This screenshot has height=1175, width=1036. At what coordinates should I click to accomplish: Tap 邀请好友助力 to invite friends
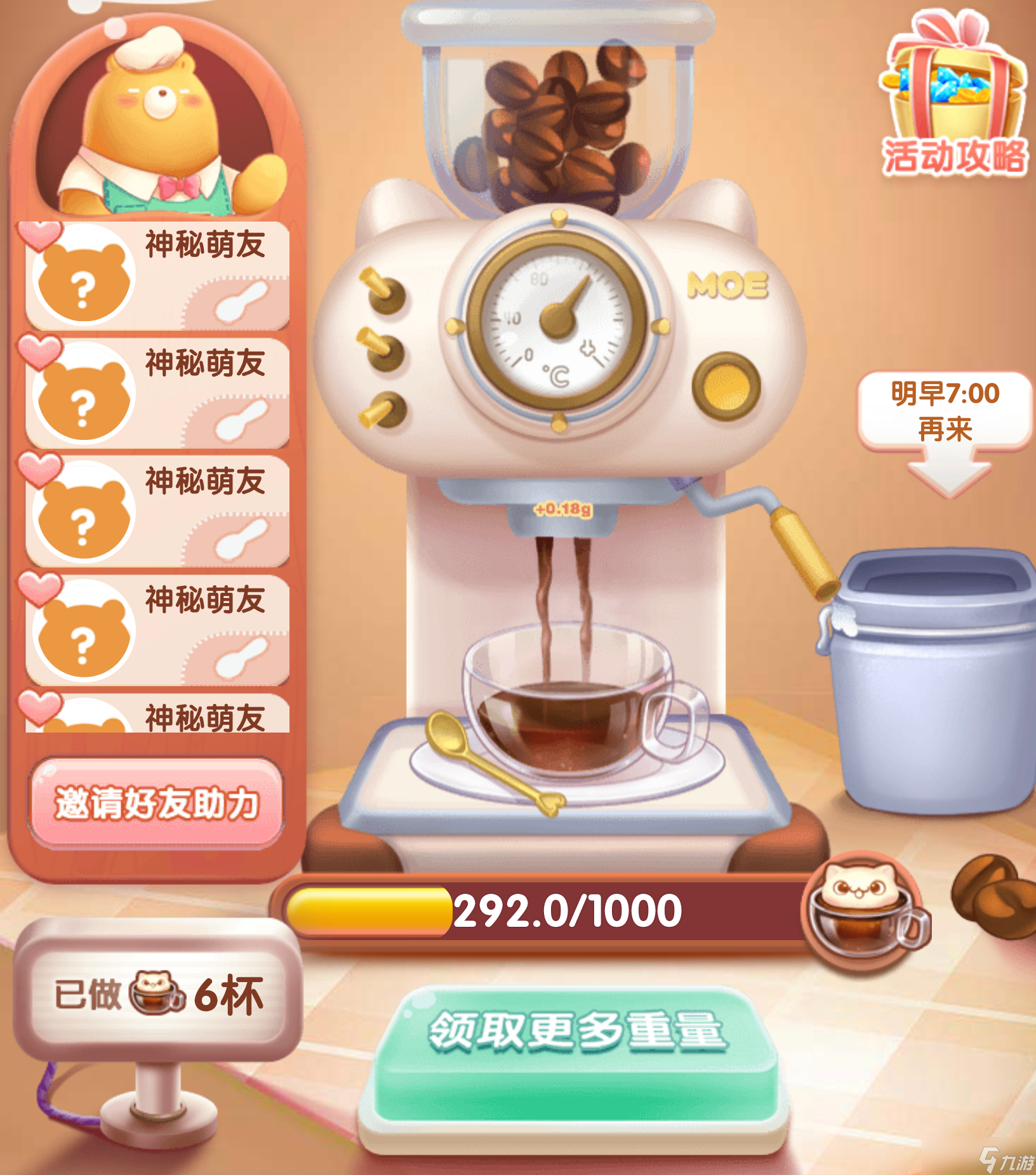pyautogui.click(x=156, y=802)
